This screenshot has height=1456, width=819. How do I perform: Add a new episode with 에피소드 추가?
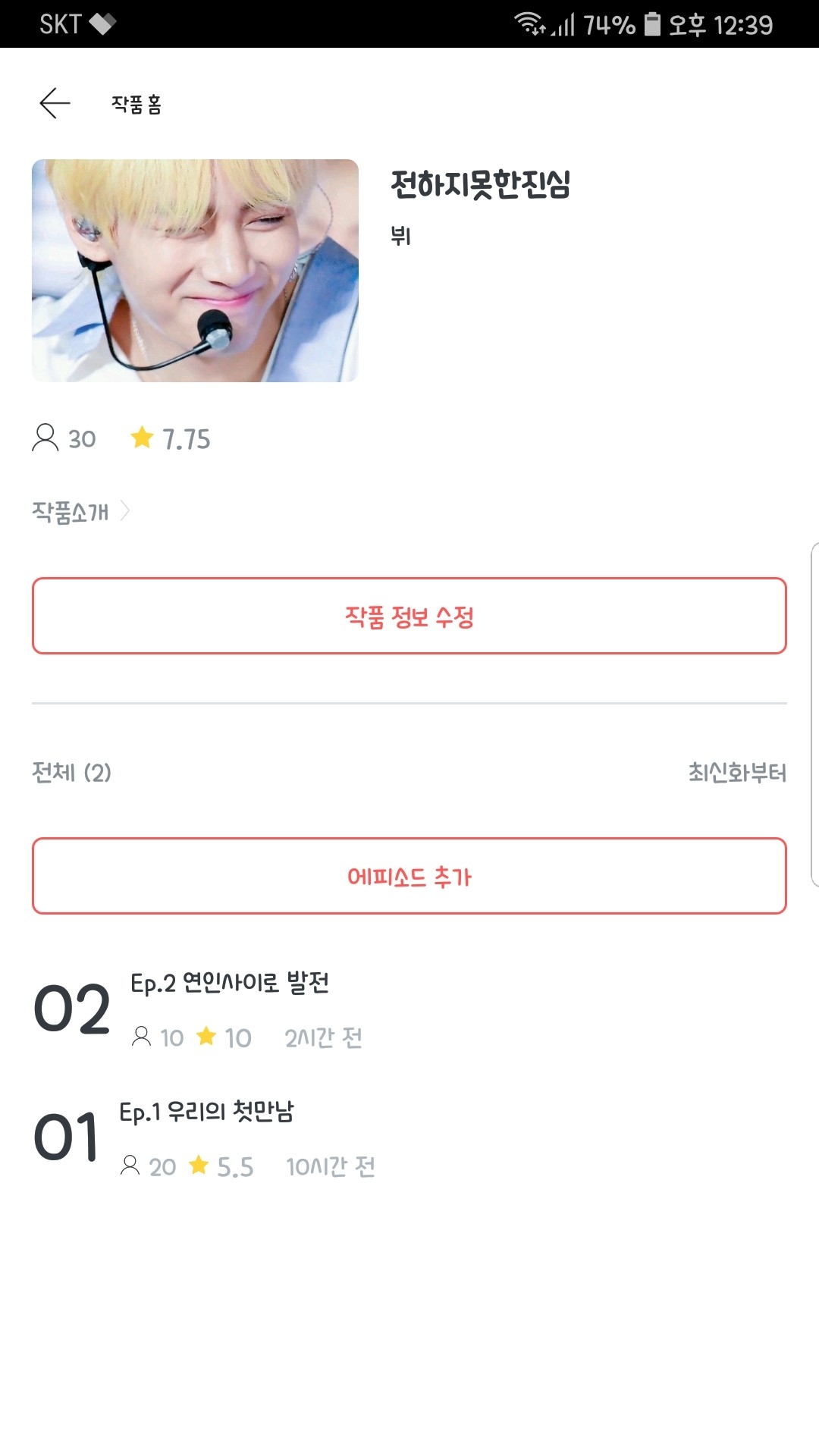(409, 876)
